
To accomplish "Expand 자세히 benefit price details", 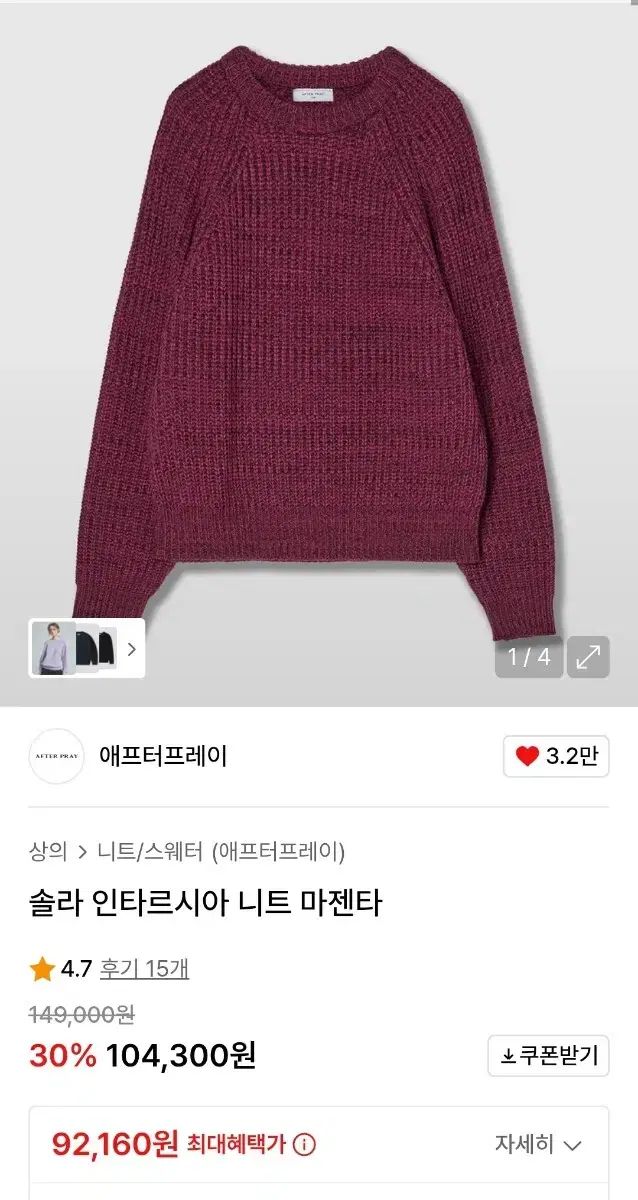I will pos(538,1144).
